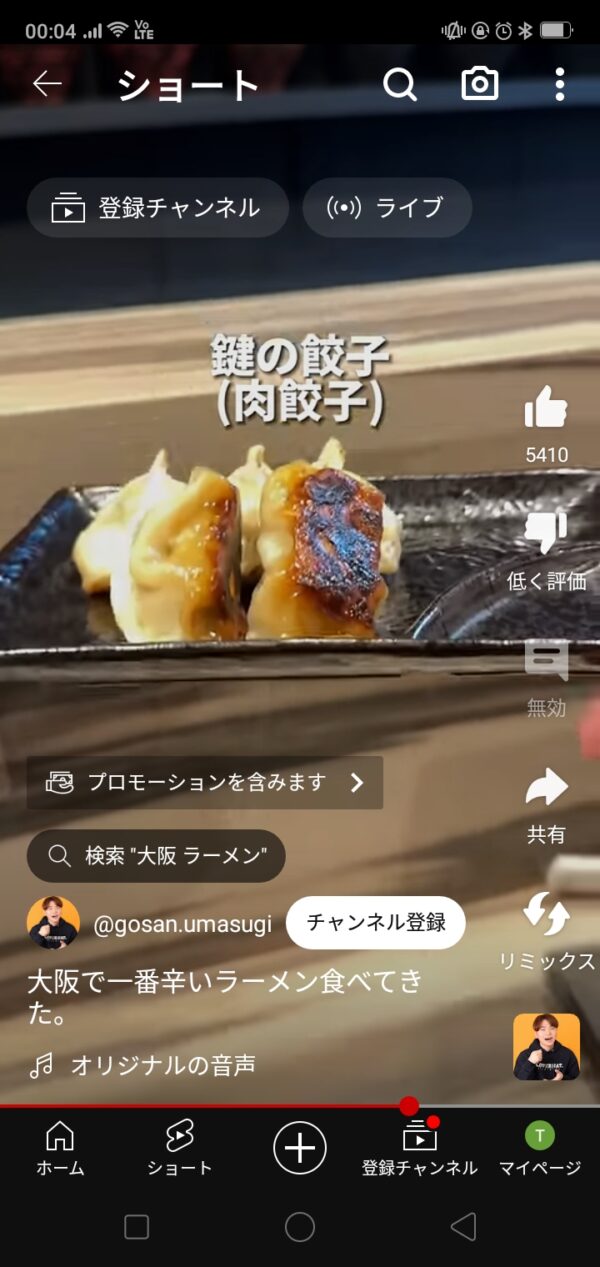Select the ライブ chip
Screen dimensions: 600x1267
387,208
